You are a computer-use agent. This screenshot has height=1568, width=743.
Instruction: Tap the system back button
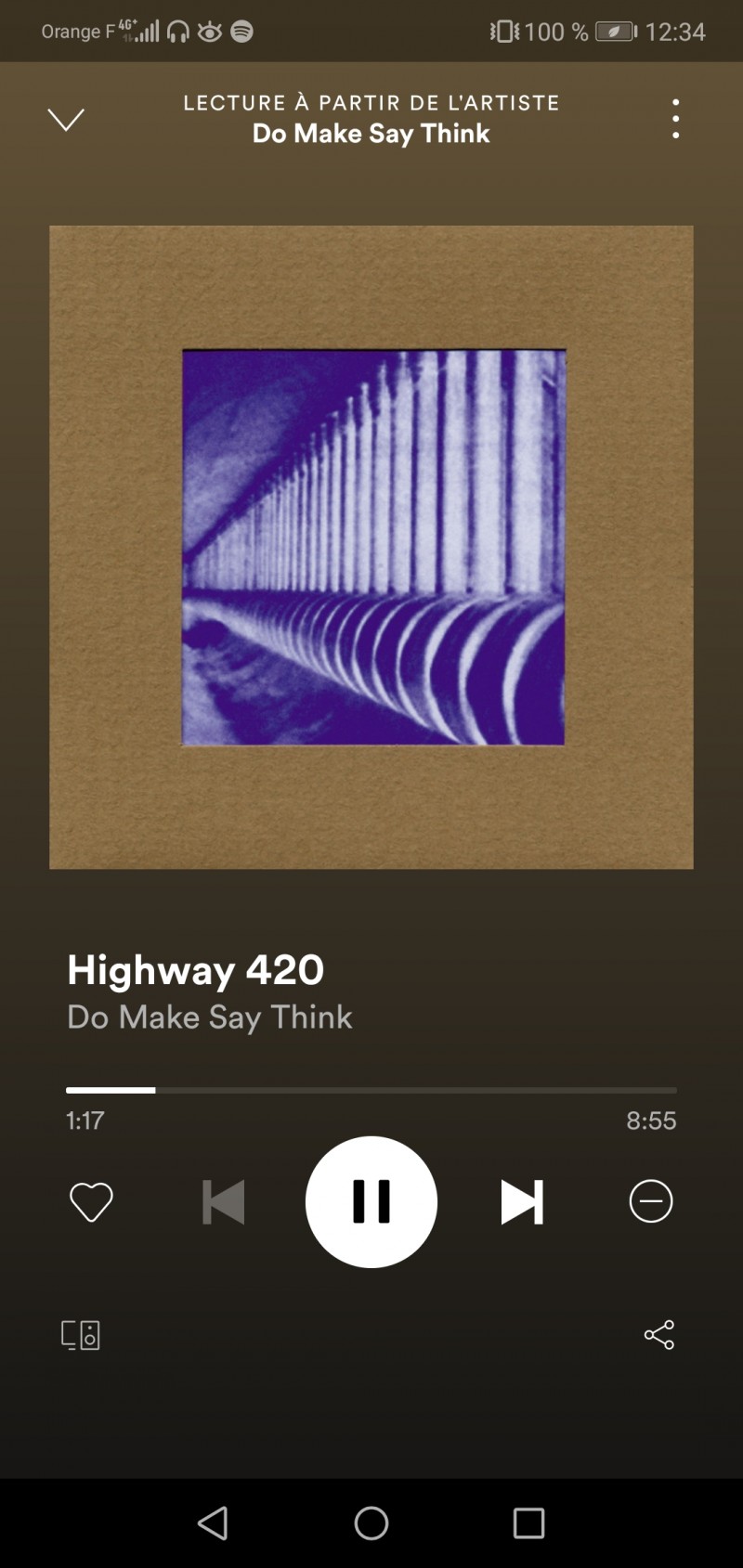pos(213,1523)
